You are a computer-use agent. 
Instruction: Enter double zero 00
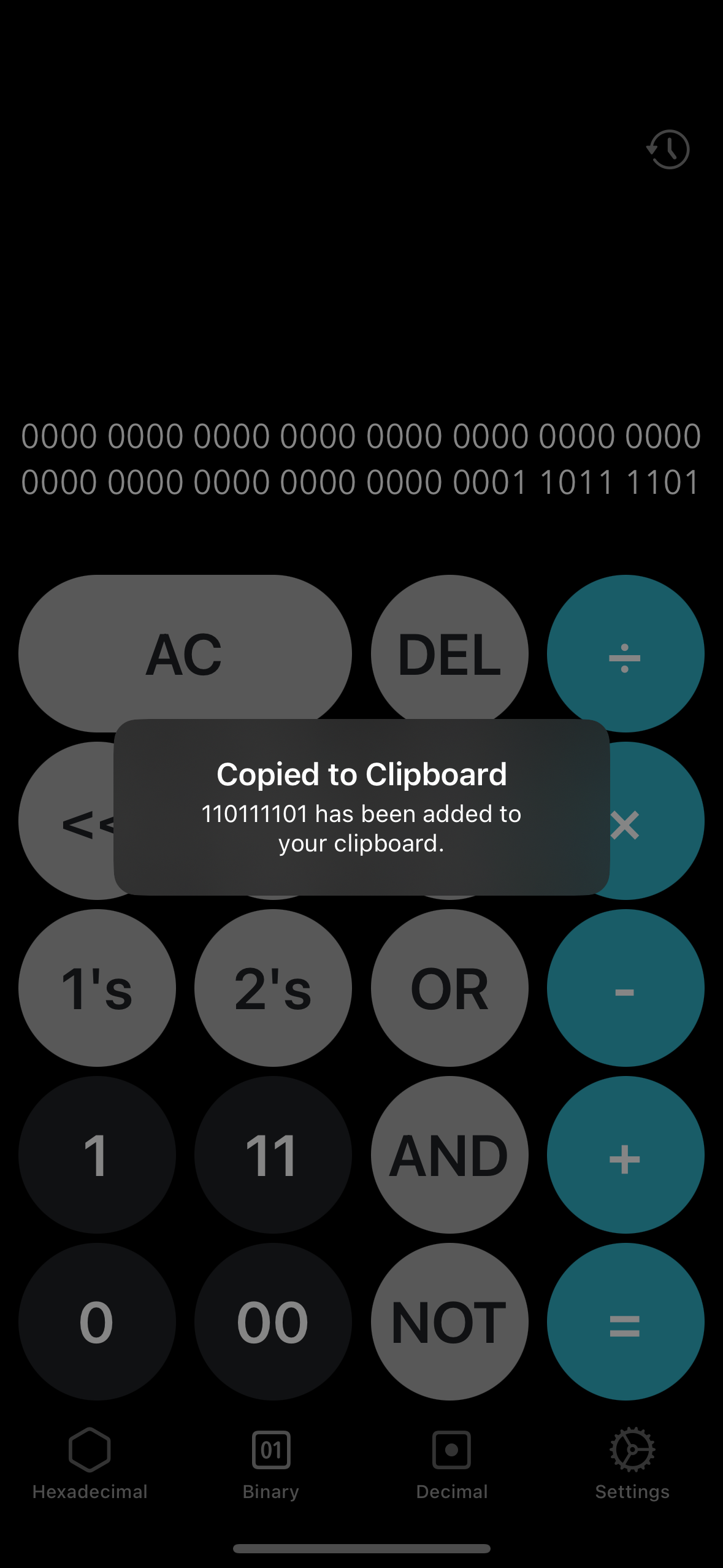(x=273, y=1321)
